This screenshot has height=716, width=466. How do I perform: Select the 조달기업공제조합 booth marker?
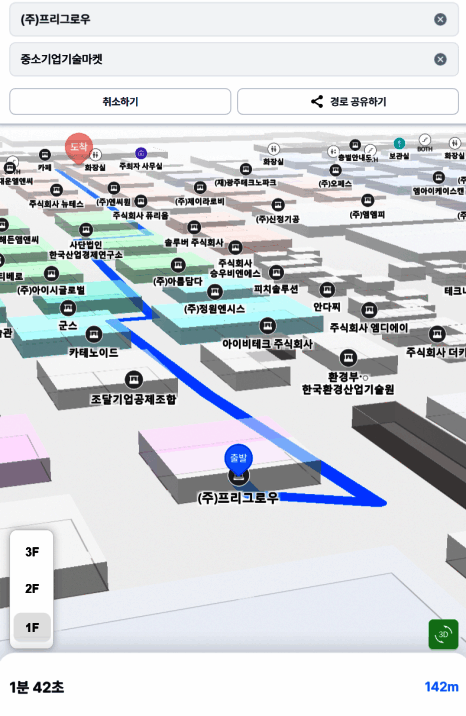tap(133, 379)
